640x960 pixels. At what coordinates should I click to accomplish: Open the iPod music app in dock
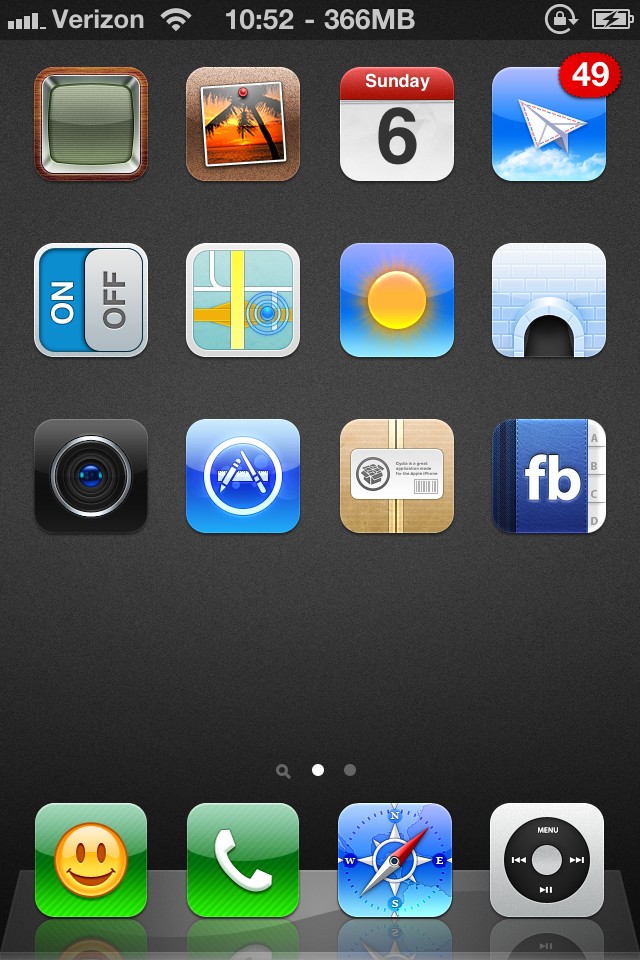[547, 860]
